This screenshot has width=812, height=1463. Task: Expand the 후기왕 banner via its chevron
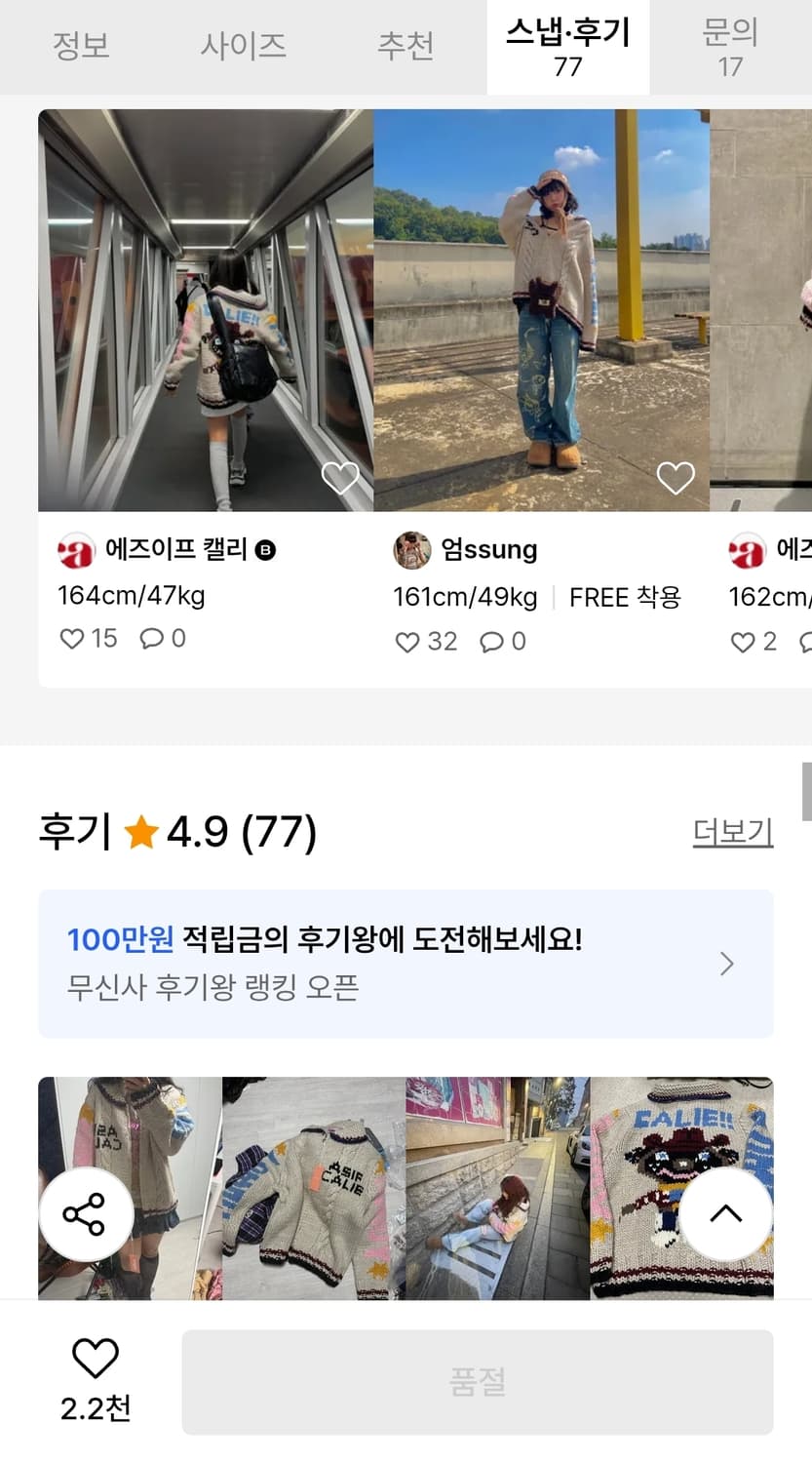pyautogui.click(x=725, y=964)
